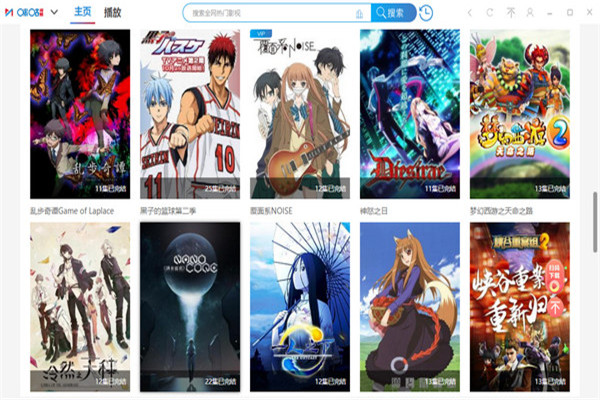Switch to the 播放 tab

[x=113, y=13]
